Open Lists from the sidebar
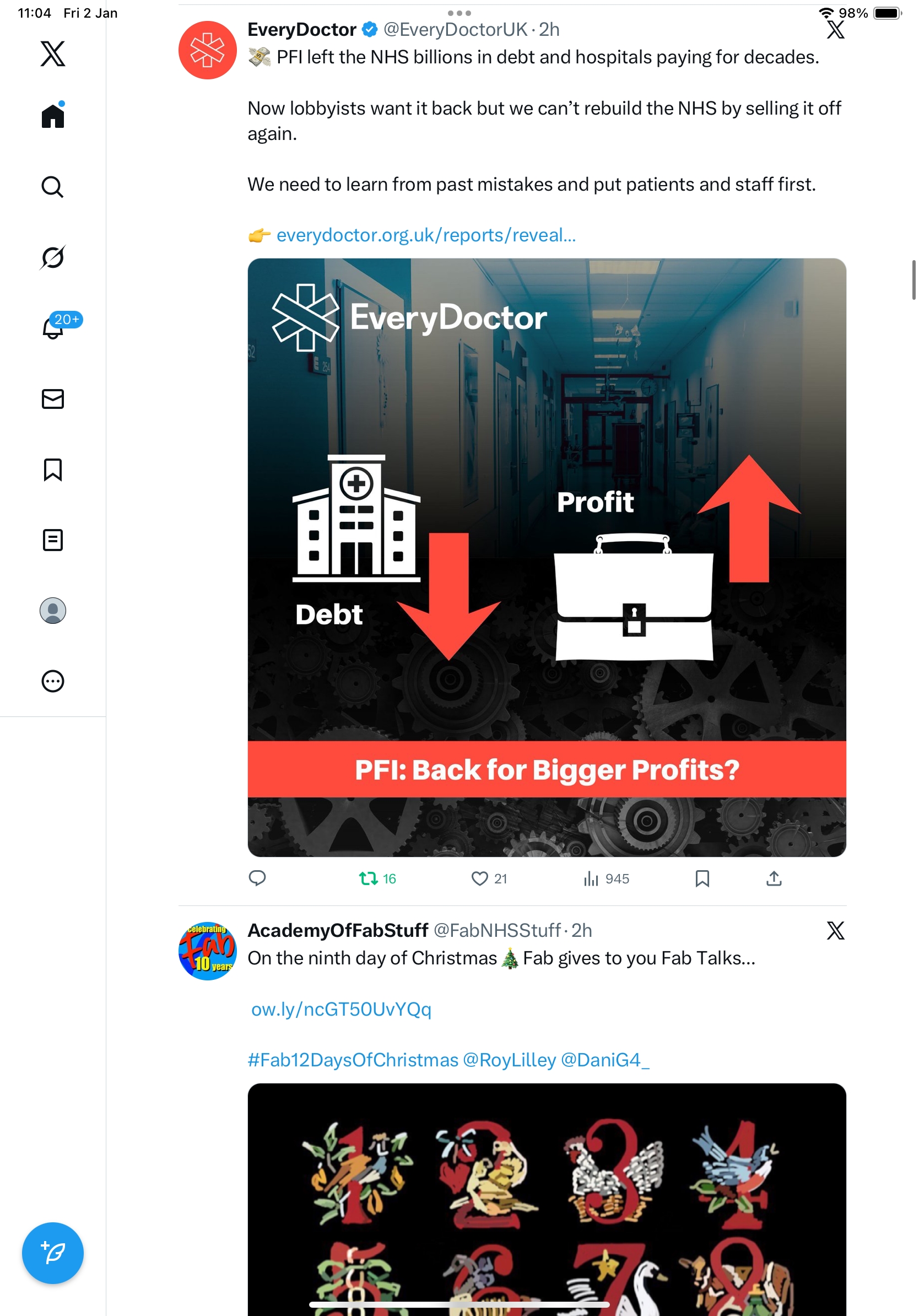Viewport: 919px width, 1316px height. coord(53,540)
